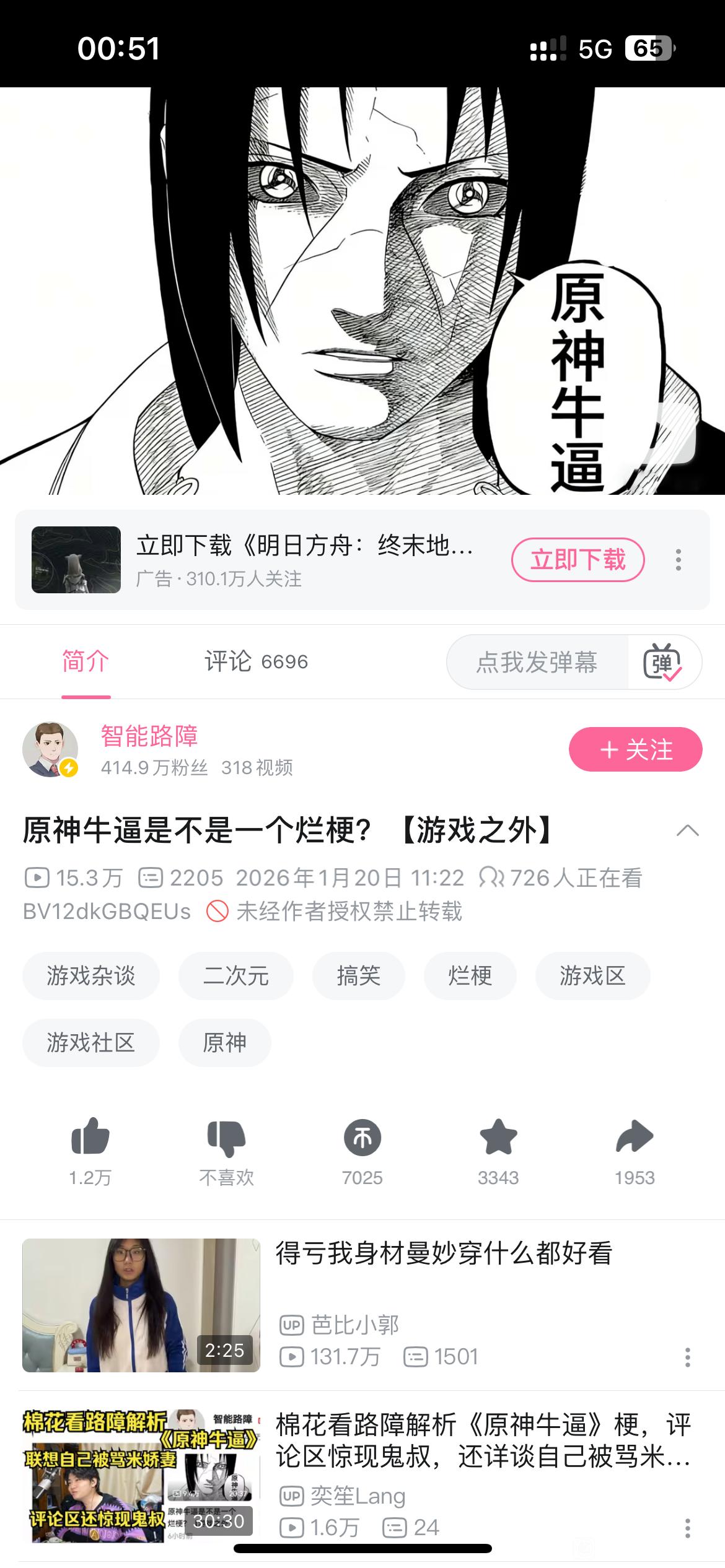Follow 智能路障 with the 关注 button
The width and height of the screenshot is (725, 1568).
click(x=635, y=749)
